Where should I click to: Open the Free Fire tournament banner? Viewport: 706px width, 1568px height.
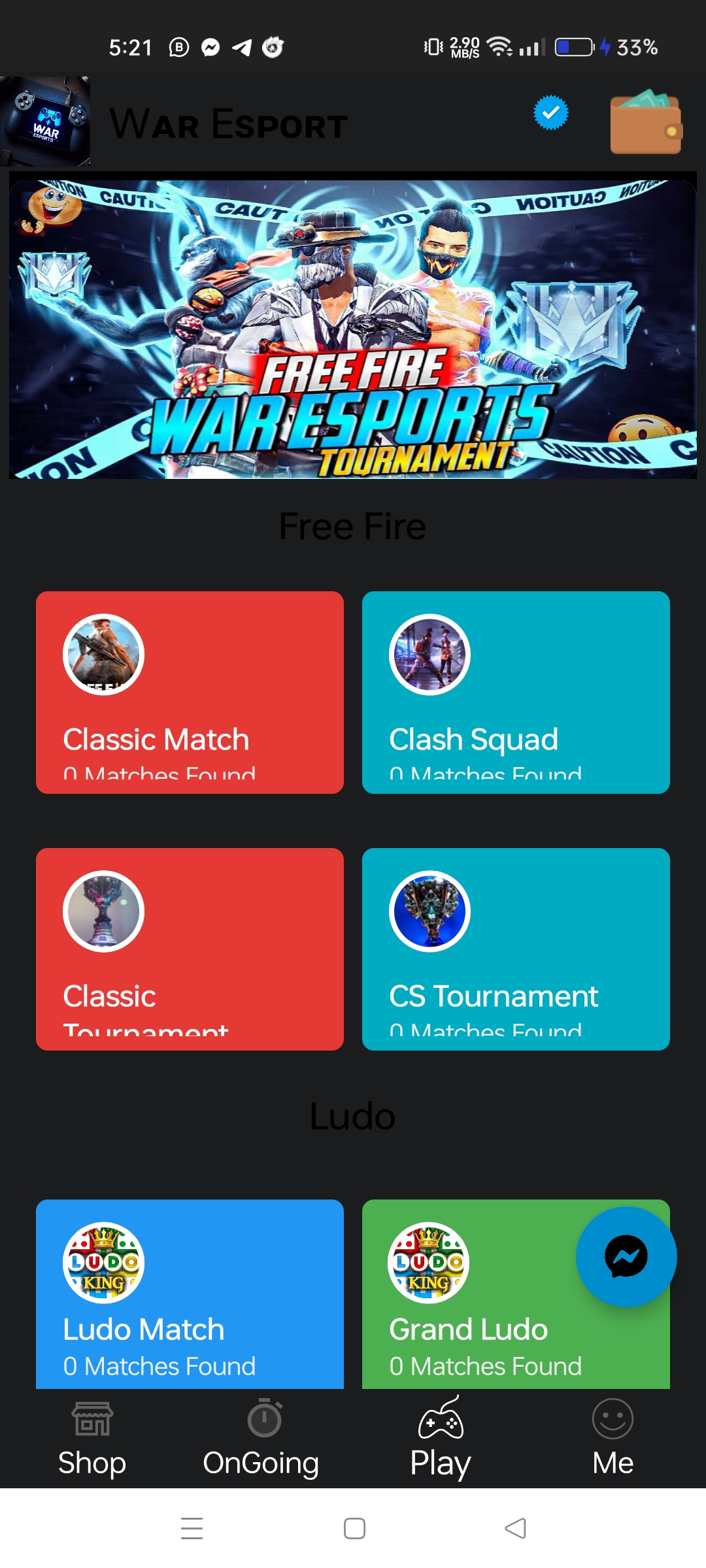pos(353,329)
